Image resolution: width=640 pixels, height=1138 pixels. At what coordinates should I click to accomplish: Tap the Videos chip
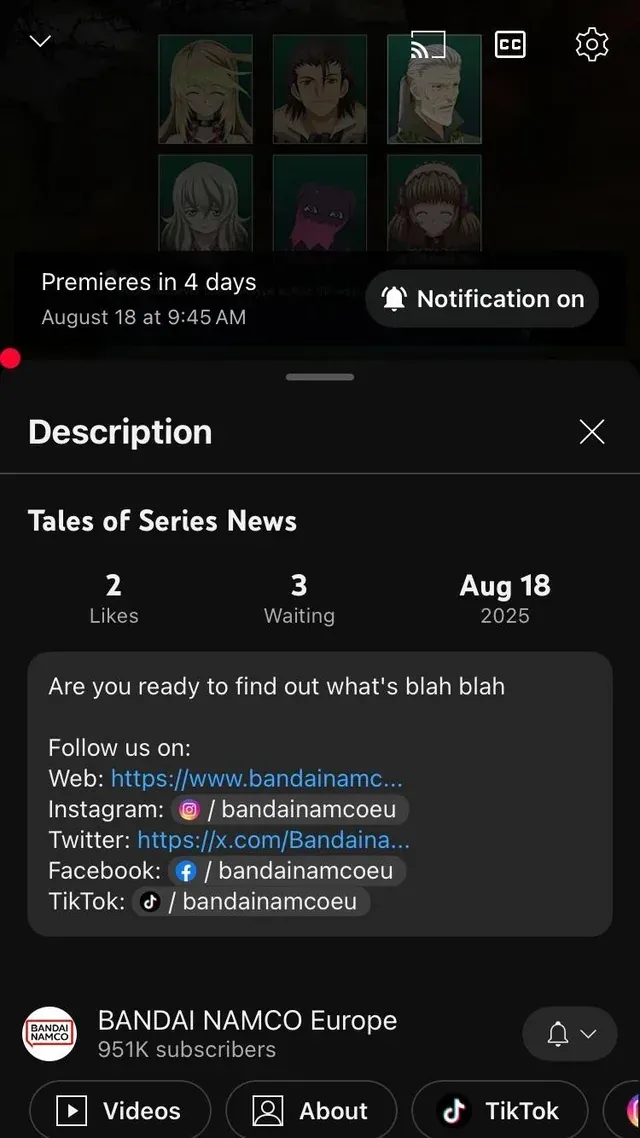click(120, 1110)
